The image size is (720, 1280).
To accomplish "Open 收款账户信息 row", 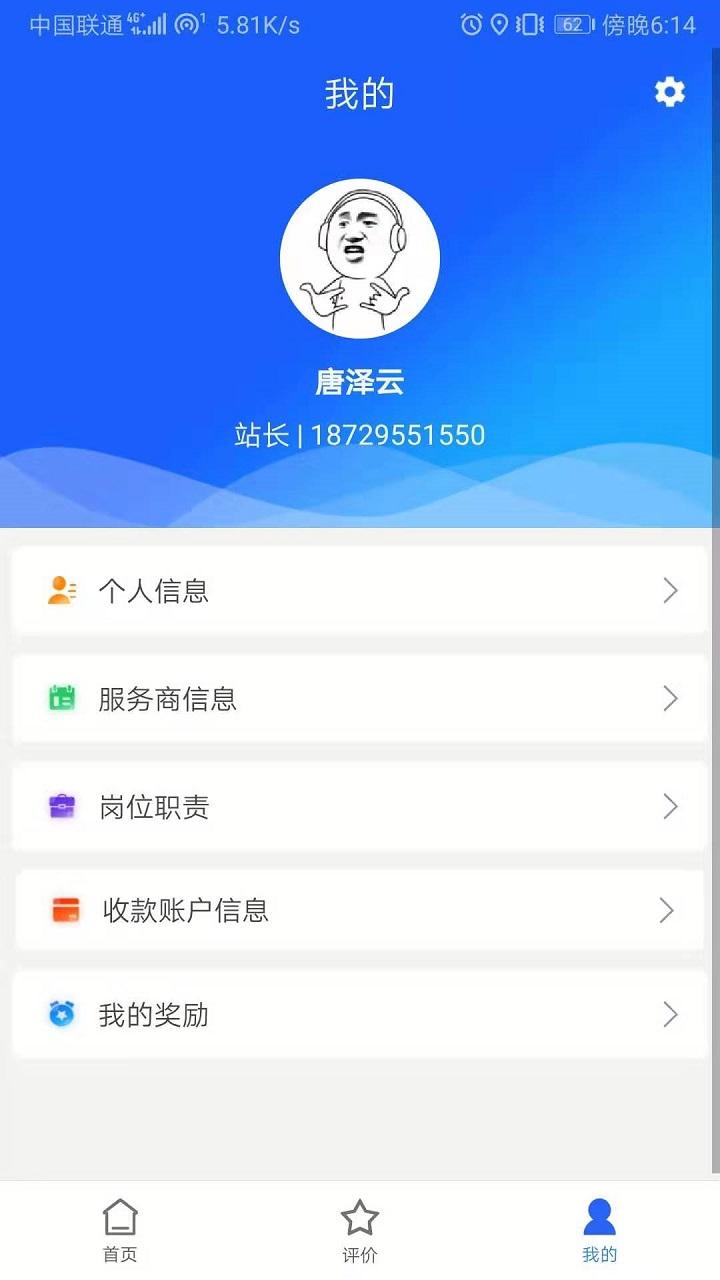I will click(x=360, y=911).
